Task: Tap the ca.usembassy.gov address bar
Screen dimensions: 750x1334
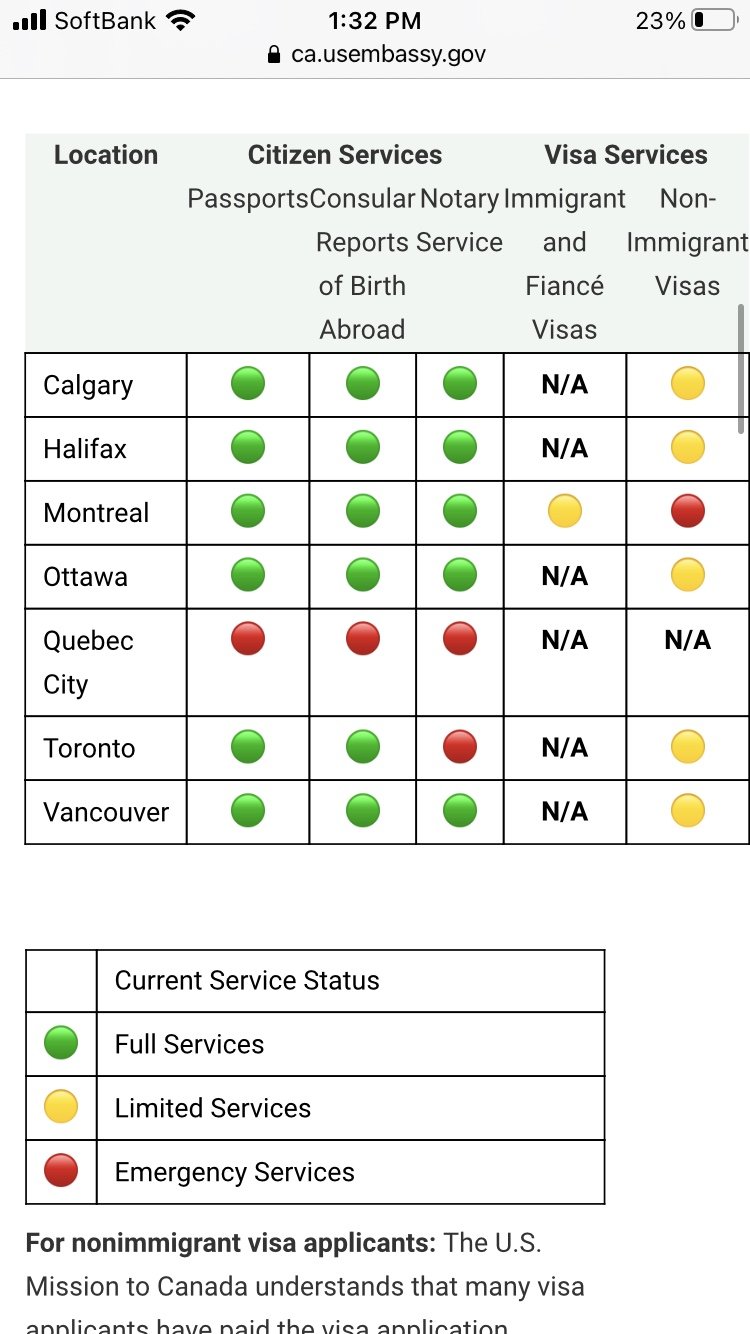Action: [376, 54]
